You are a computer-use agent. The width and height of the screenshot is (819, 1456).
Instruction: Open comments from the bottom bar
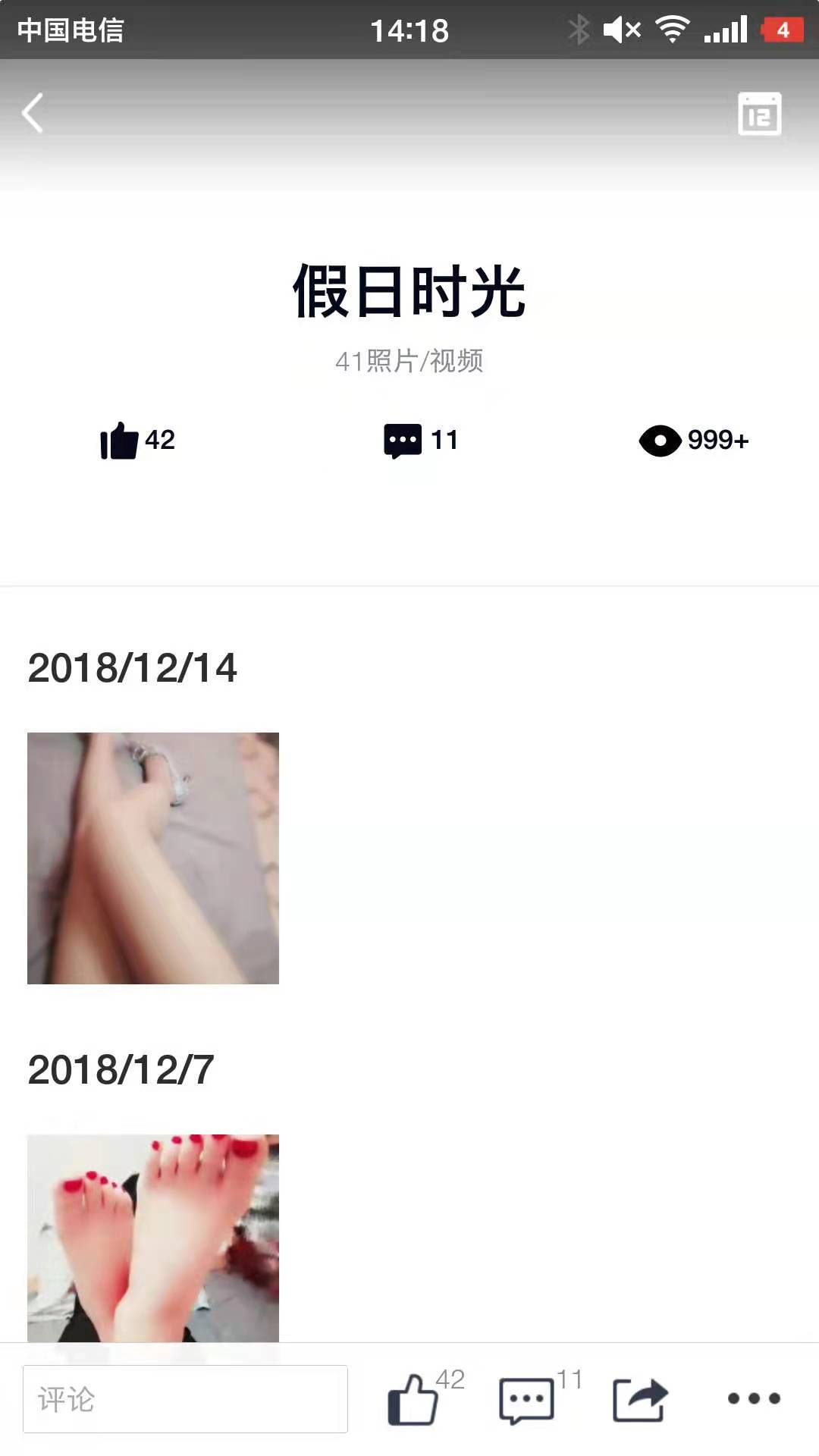pyautogui.click(x=526, y=1399)
